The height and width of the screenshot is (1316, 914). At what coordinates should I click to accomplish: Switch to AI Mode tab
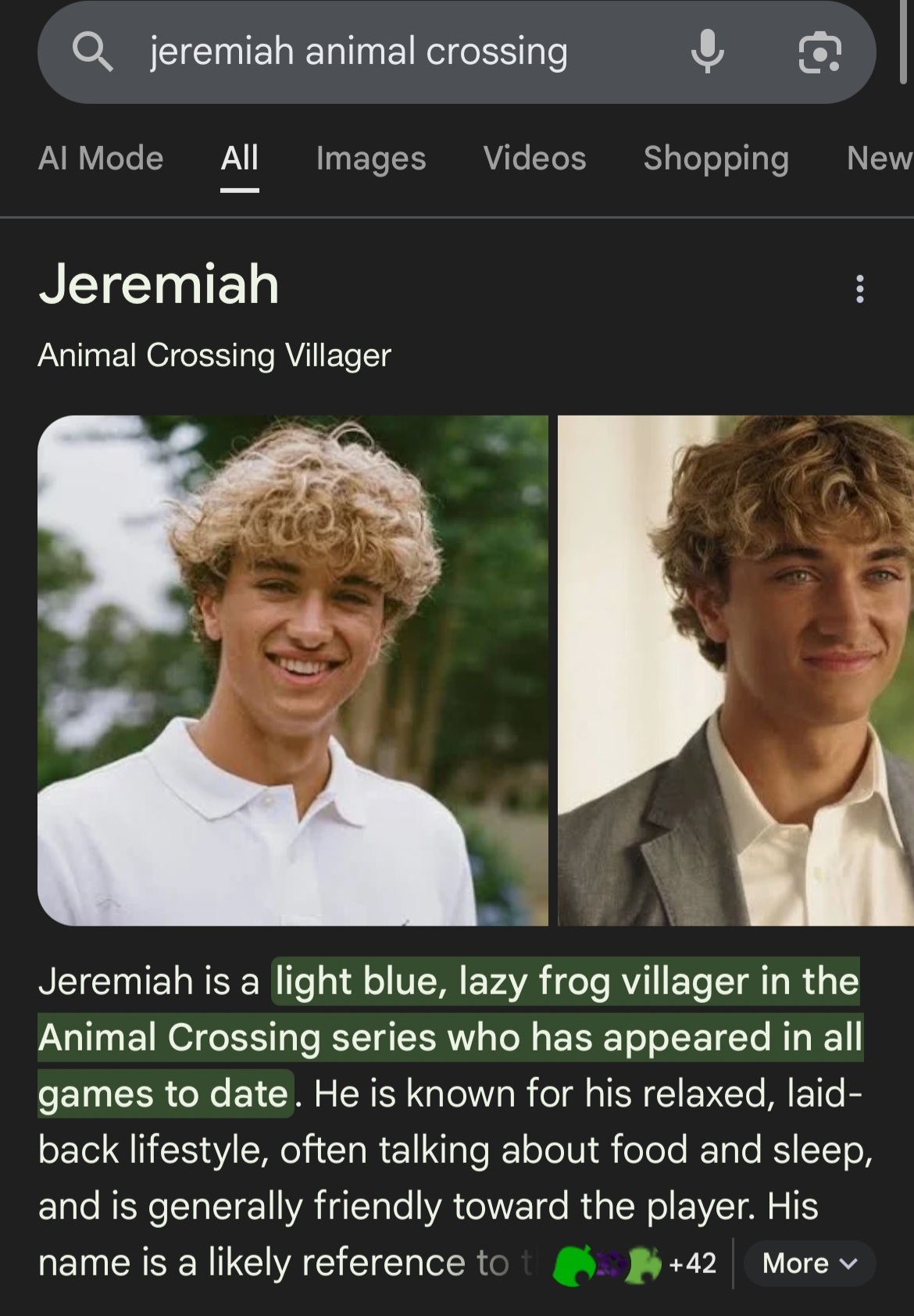[101, 159]
